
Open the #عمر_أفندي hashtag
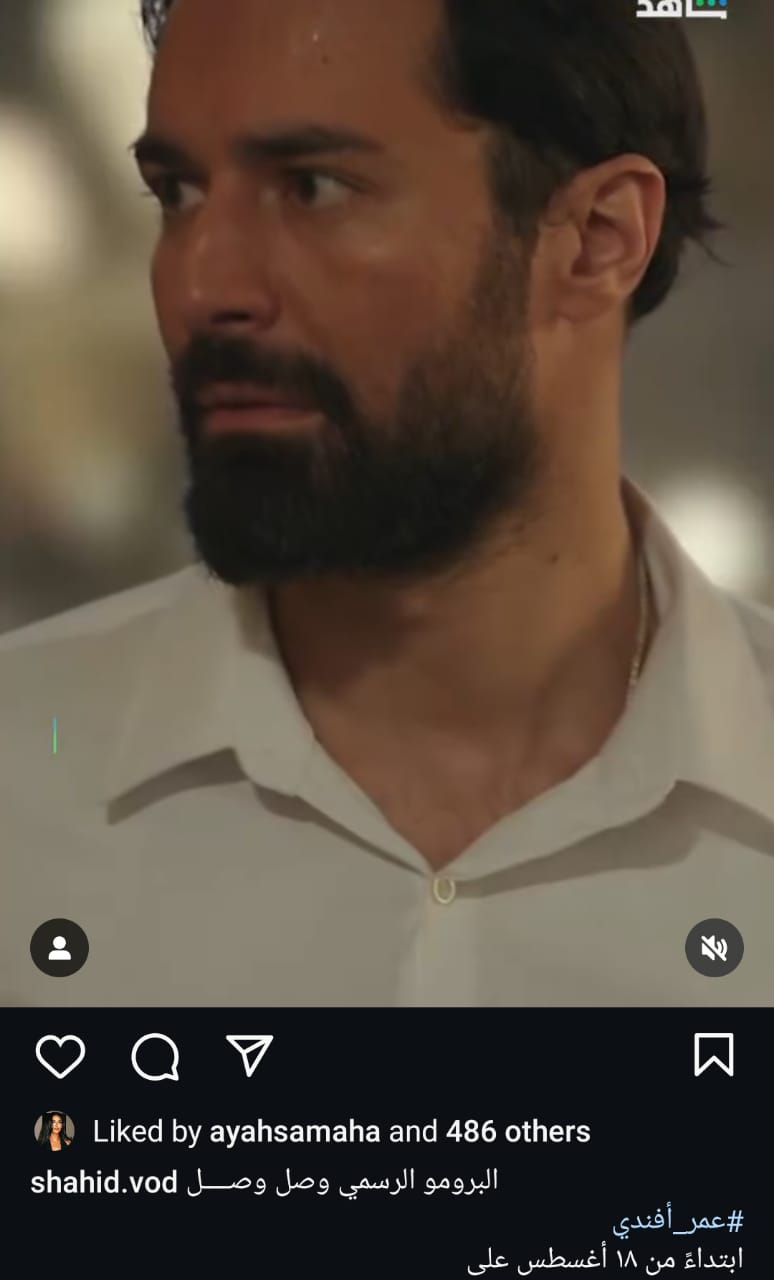[x=677, y=1221]
